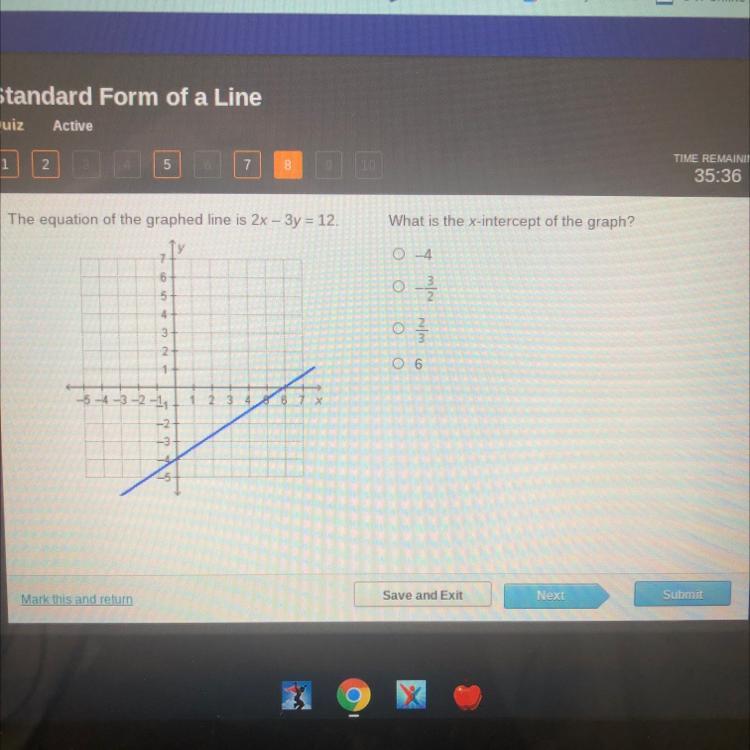750x750 pixels.
Task: Choose the answer option 2/3
Action: coord(399,329)
